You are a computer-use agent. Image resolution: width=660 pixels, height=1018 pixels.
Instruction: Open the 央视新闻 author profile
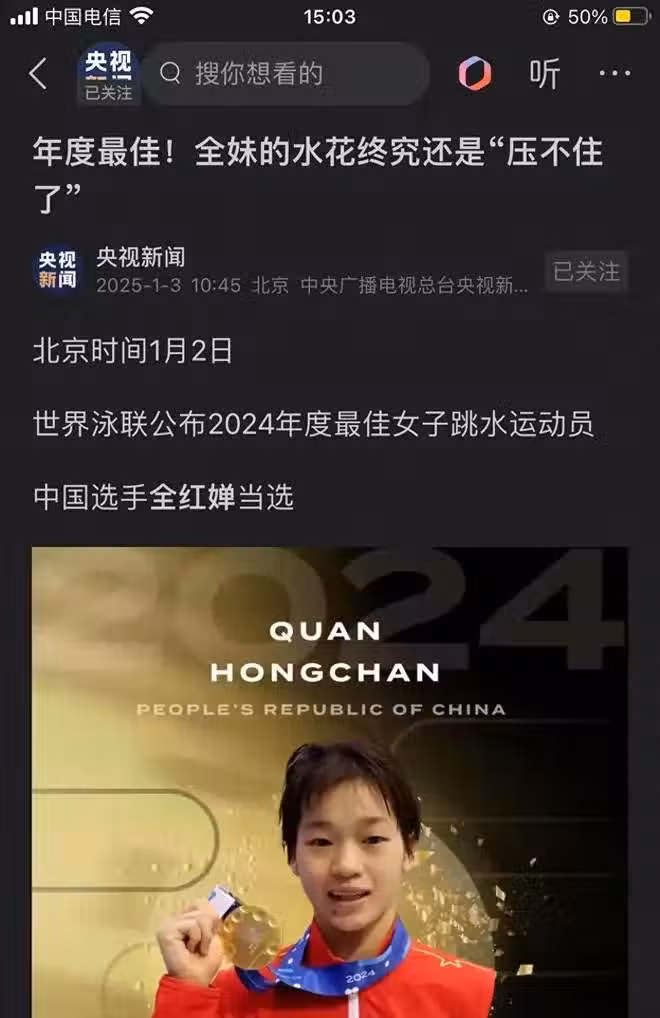click(141, 258)
